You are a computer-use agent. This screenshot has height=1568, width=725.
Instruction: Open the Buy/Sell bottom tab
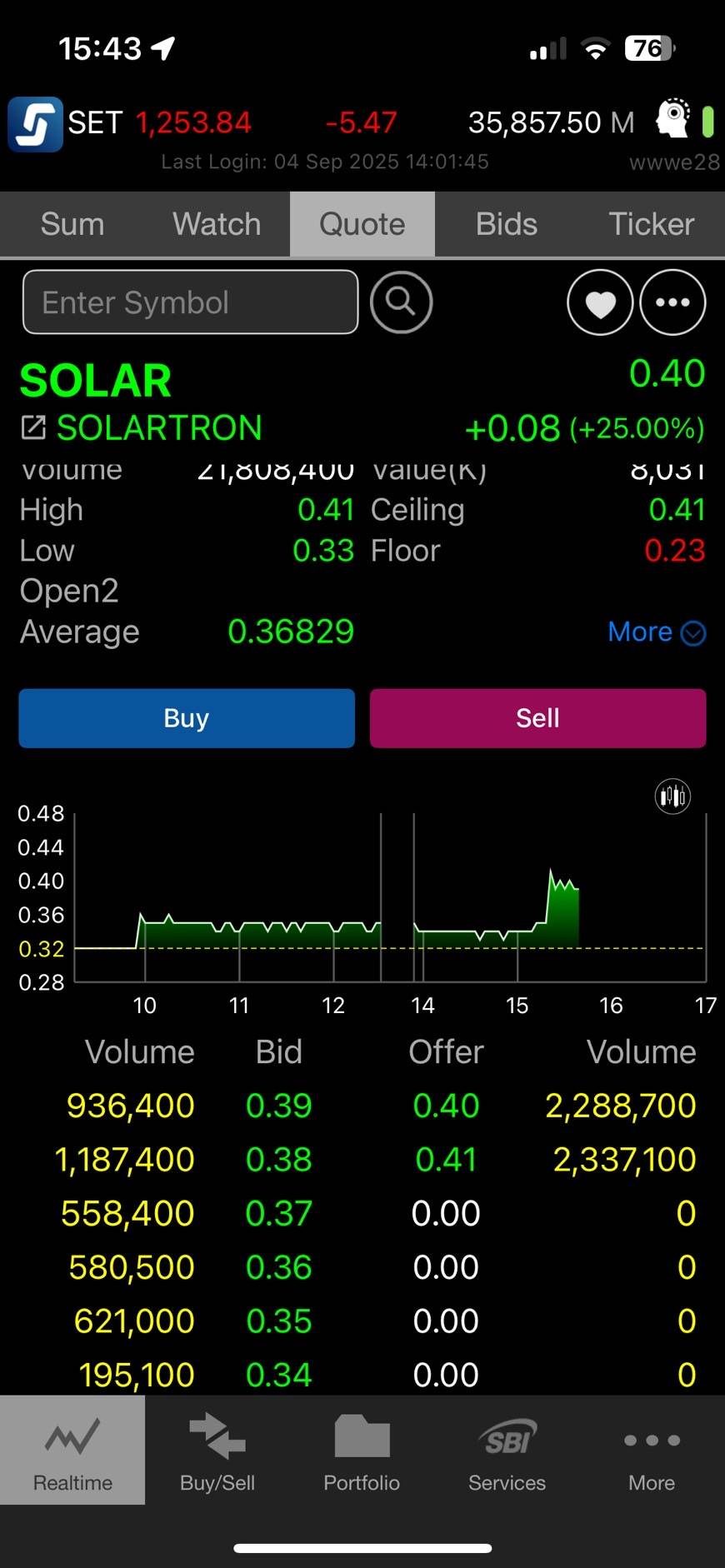click(x=217, y=1451)
